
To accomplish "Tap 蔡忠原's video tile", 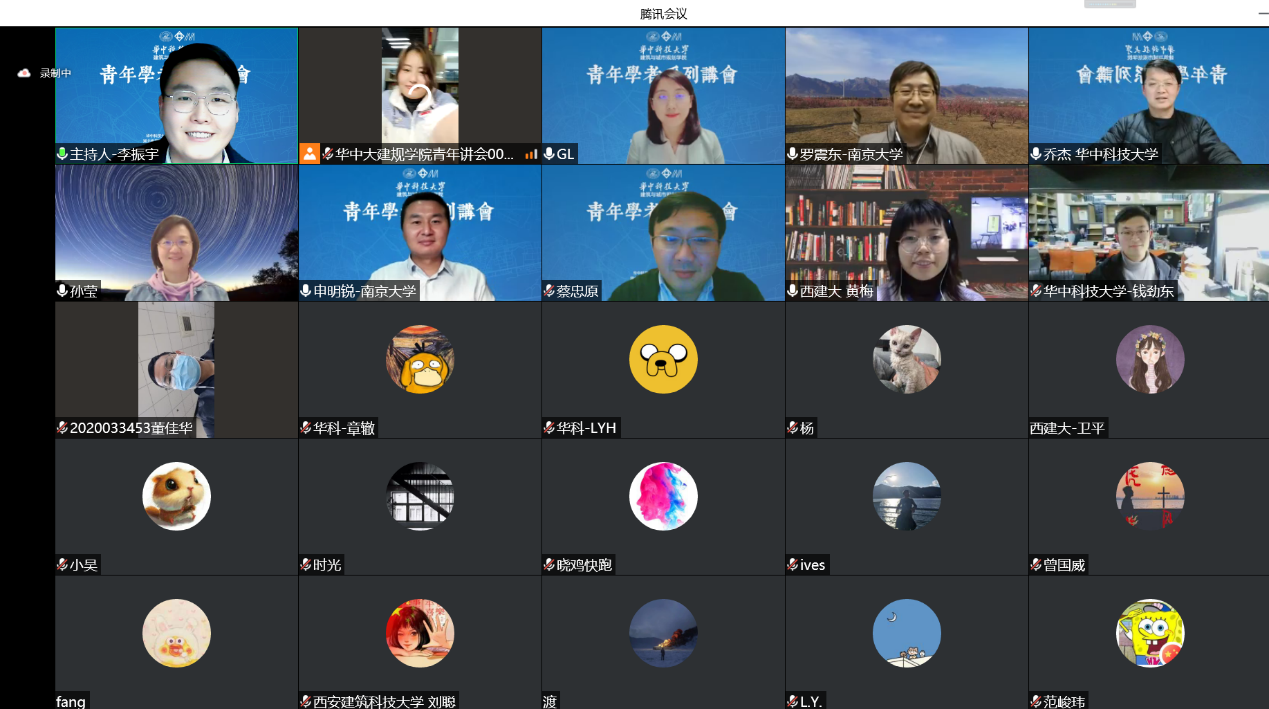I will 663,232.
